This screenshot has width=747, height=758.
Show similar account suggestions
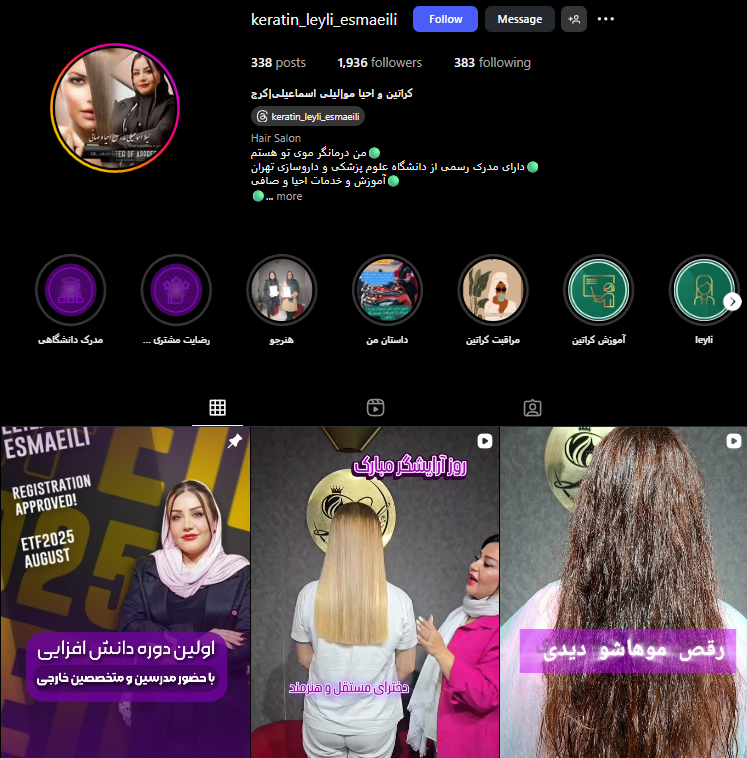tap(574, 19)
